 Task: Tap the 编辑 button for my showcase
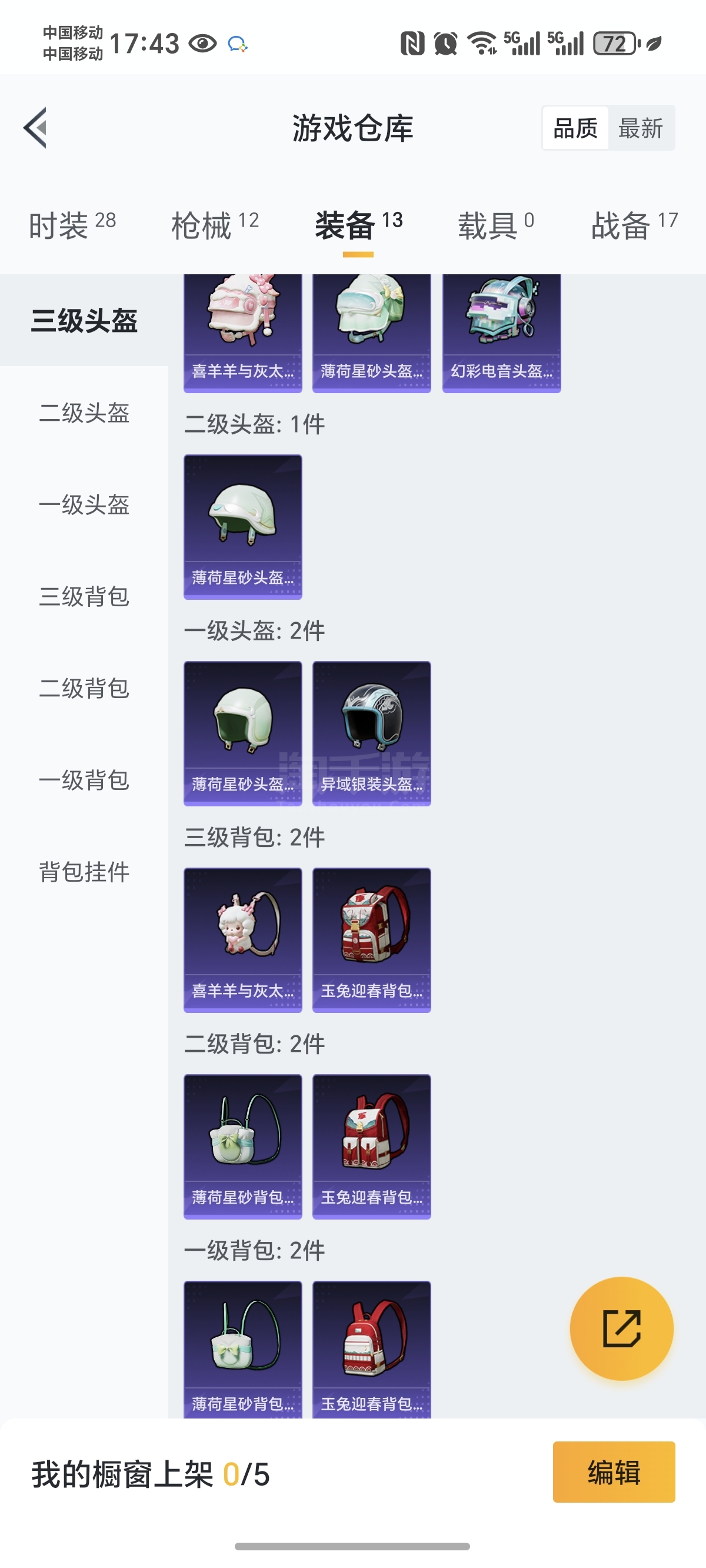(x=614, y=1472)
